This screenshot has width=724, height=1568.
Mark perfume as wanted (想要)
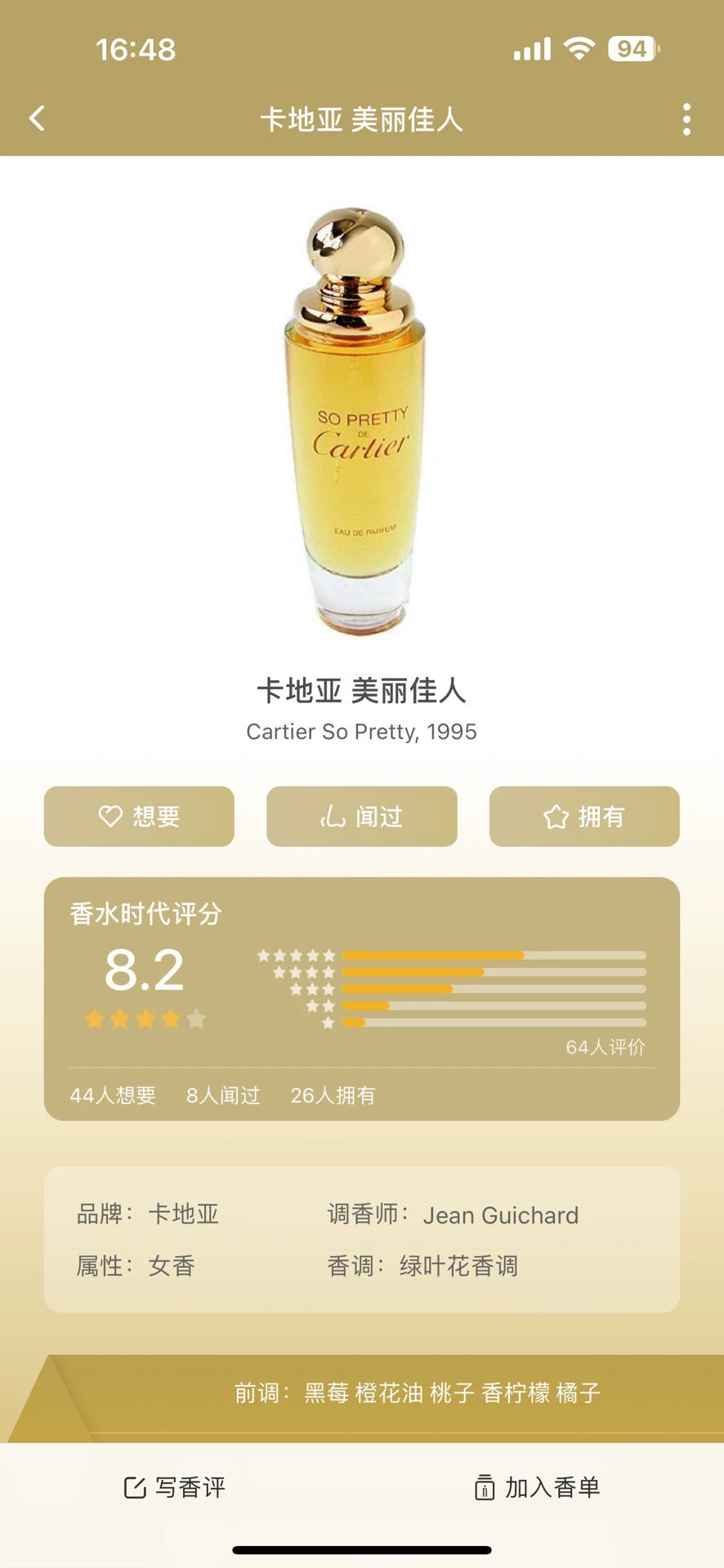pyautogui.click(x=139, y=816)
